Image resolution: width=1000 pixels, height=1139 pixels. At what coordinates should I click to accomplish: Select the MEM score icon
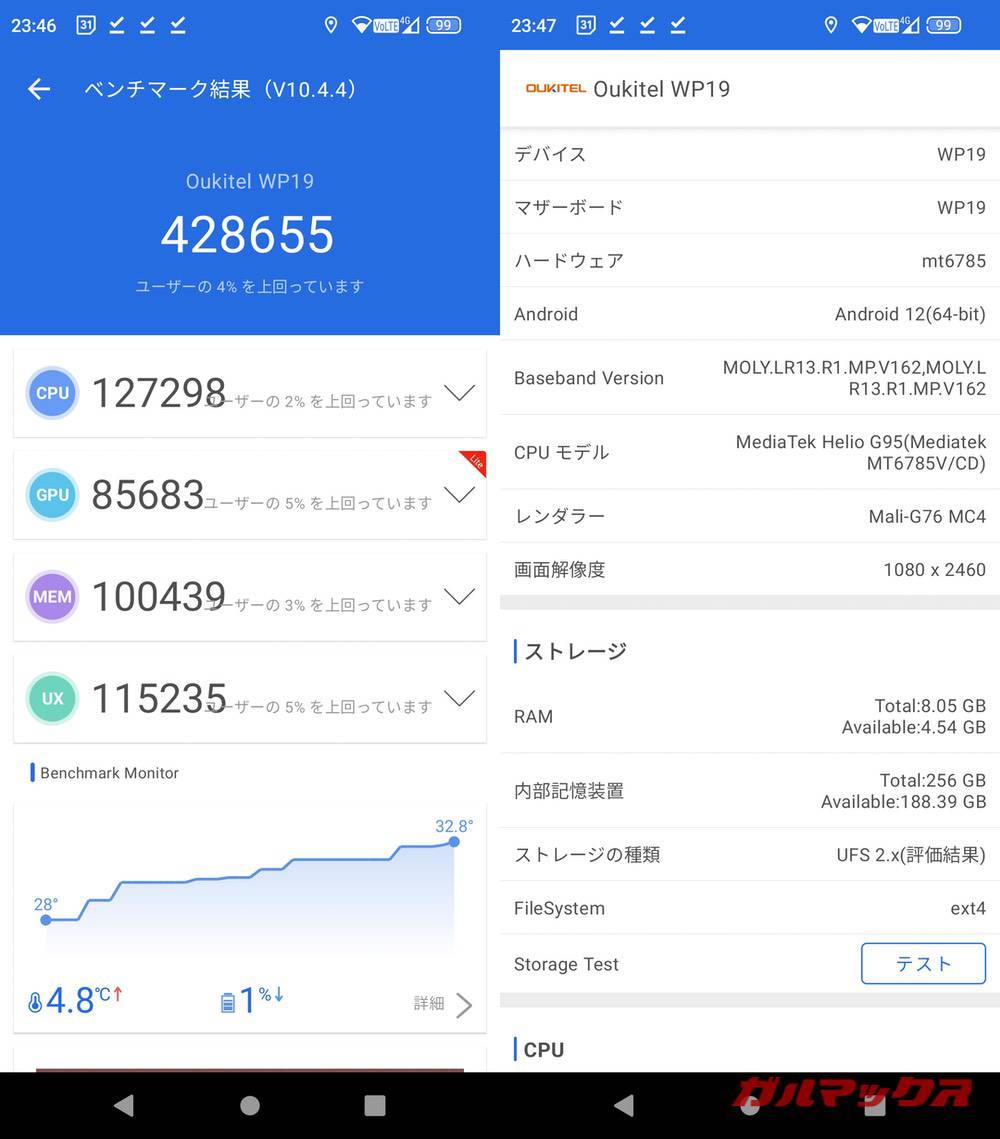point(52,597)
